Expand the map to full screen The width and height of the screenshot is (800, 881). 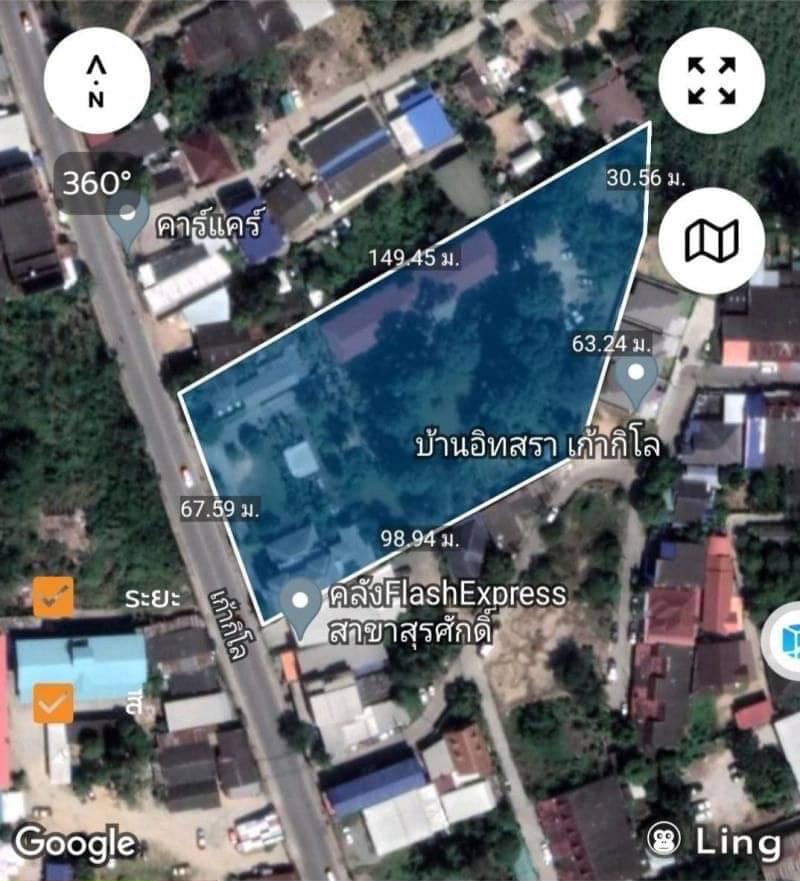pyautogui.click(x=712, y=80)
